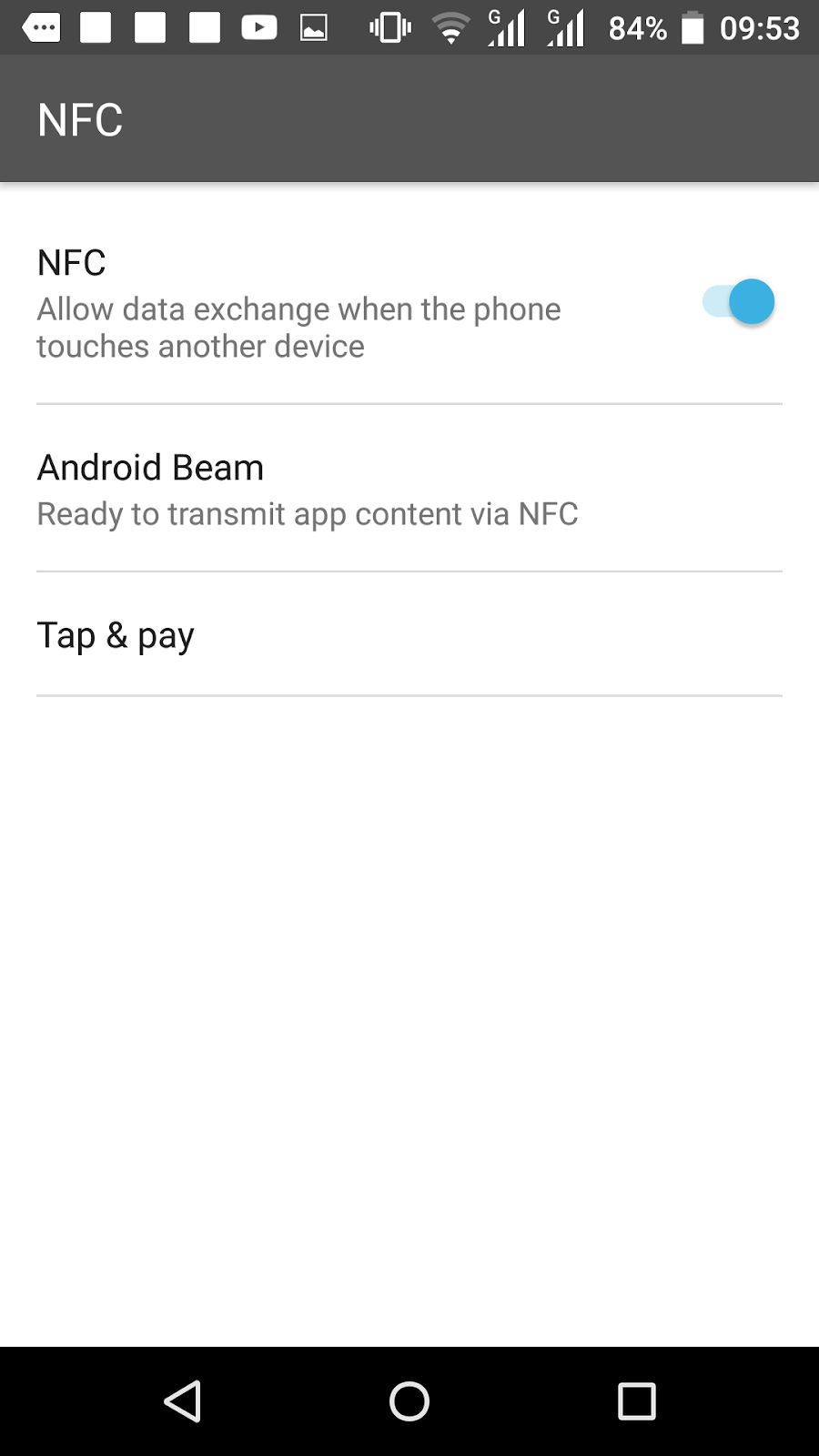The image size is (819, 1456).
Task: Select the Tap & pay menu item
Action: [x=115, y=634]
